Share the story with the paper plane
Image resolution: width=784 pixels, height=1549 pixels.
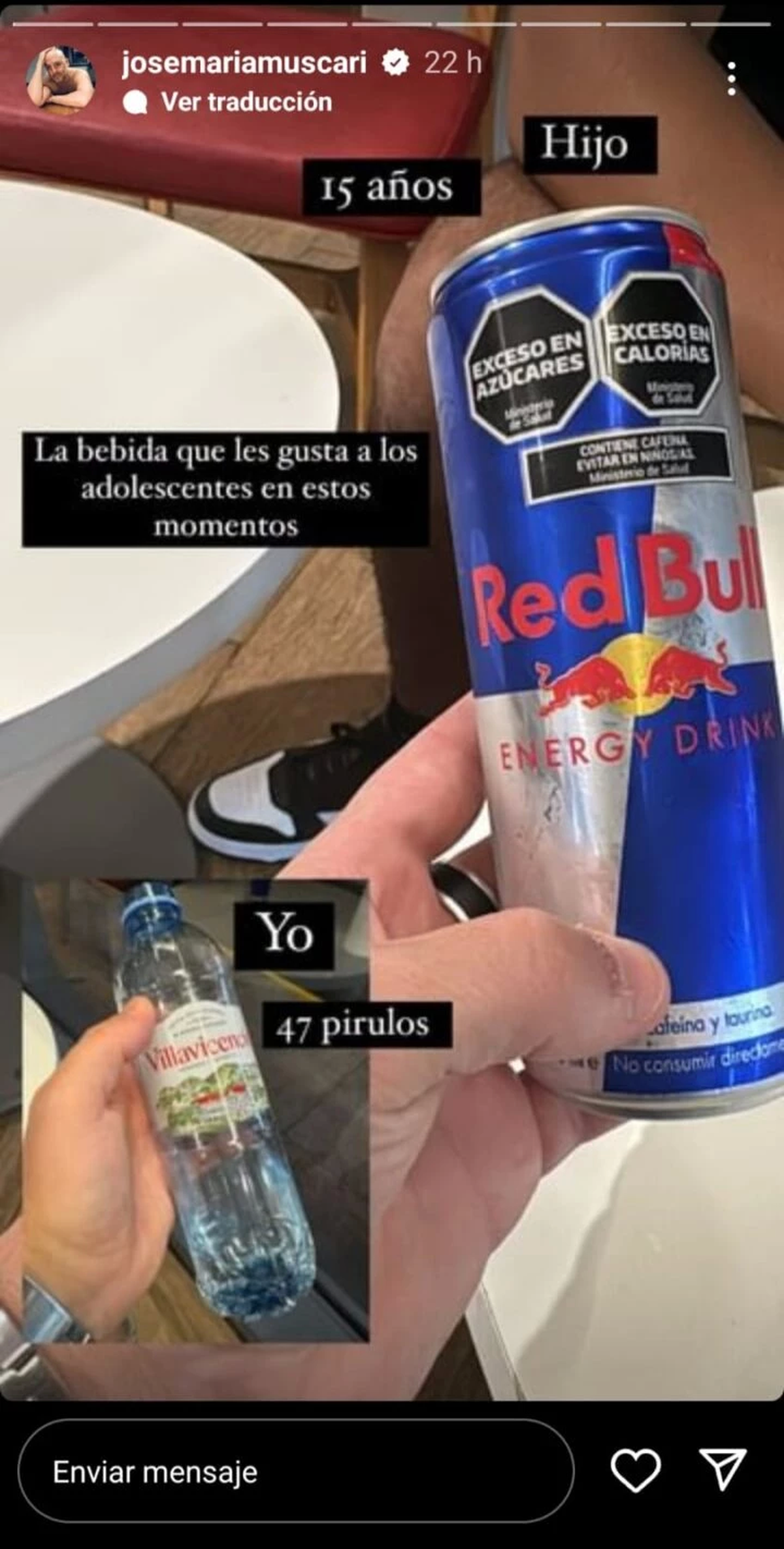tap(722, 1471)
